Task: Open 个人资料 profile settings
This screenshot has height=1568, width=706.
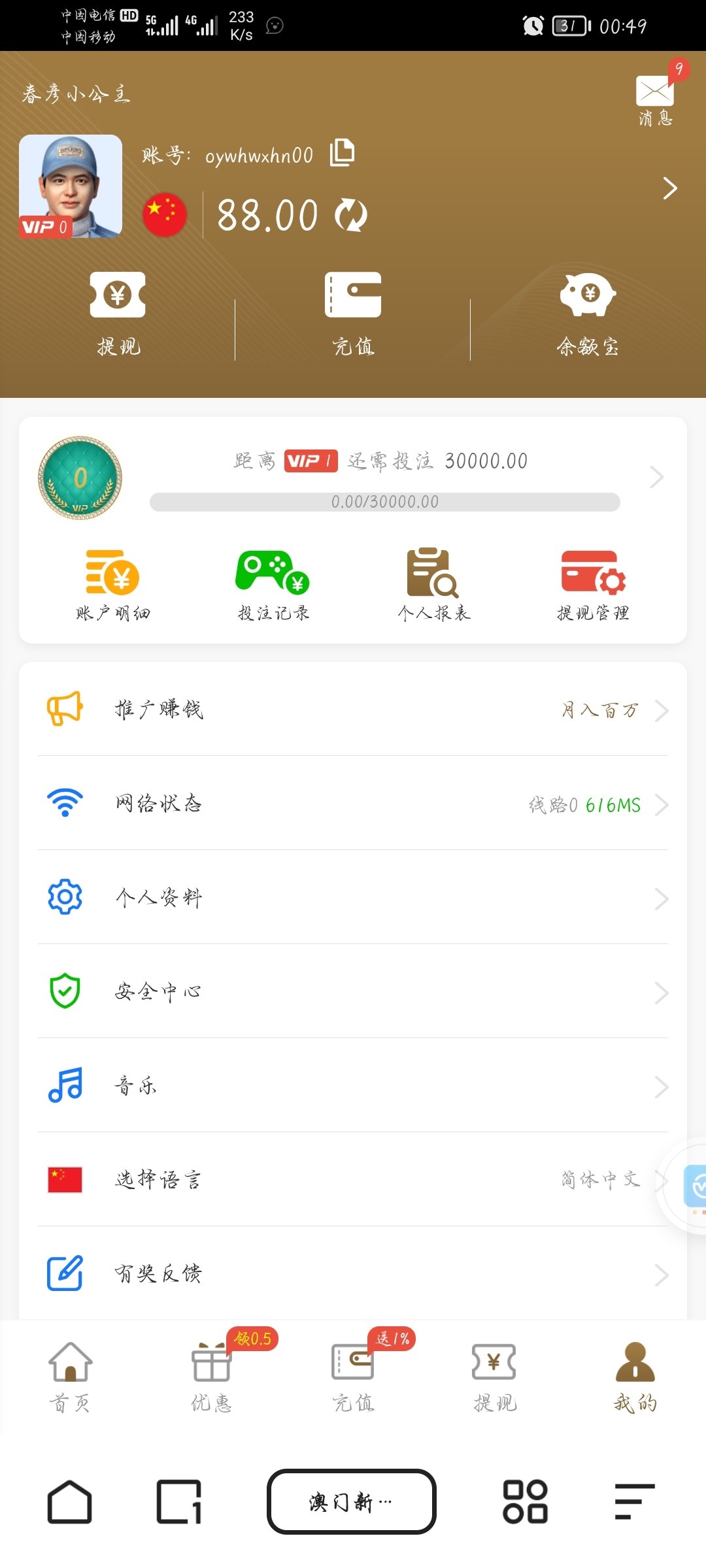Action: [353, 898]
